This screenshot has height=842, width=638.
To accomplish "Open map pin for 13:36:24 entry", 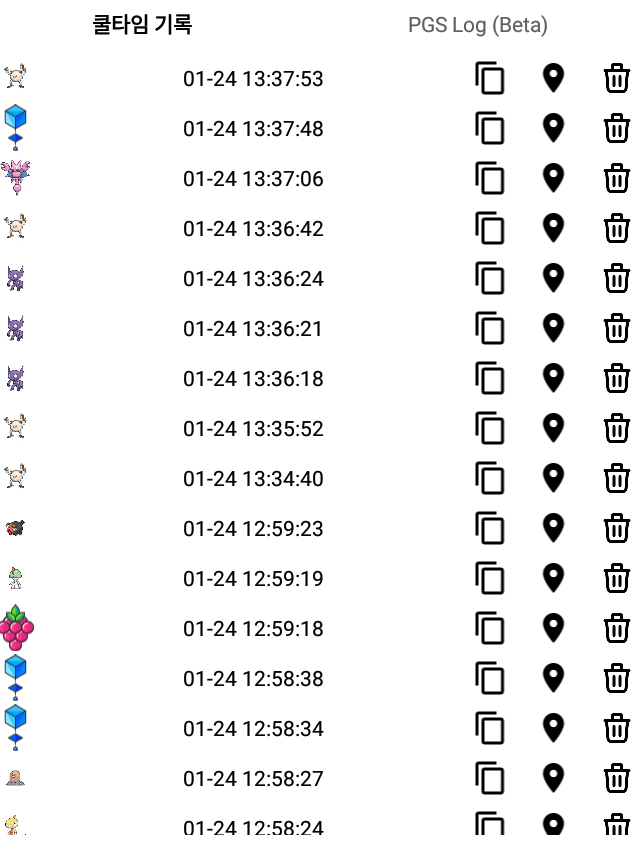I will 553,278.
